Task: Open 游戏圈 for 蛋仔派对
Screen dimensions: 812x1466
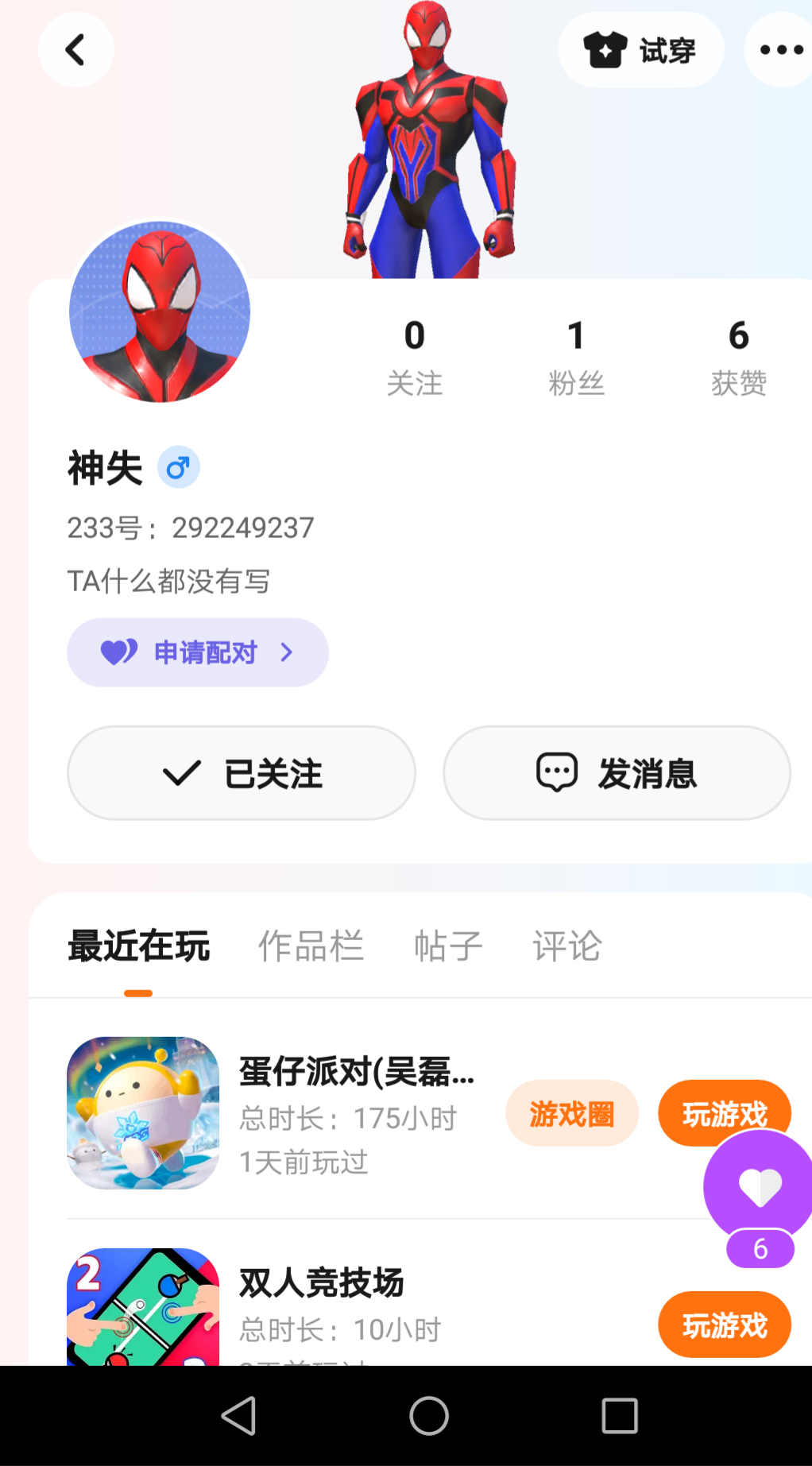Action: pos(571,1113)
